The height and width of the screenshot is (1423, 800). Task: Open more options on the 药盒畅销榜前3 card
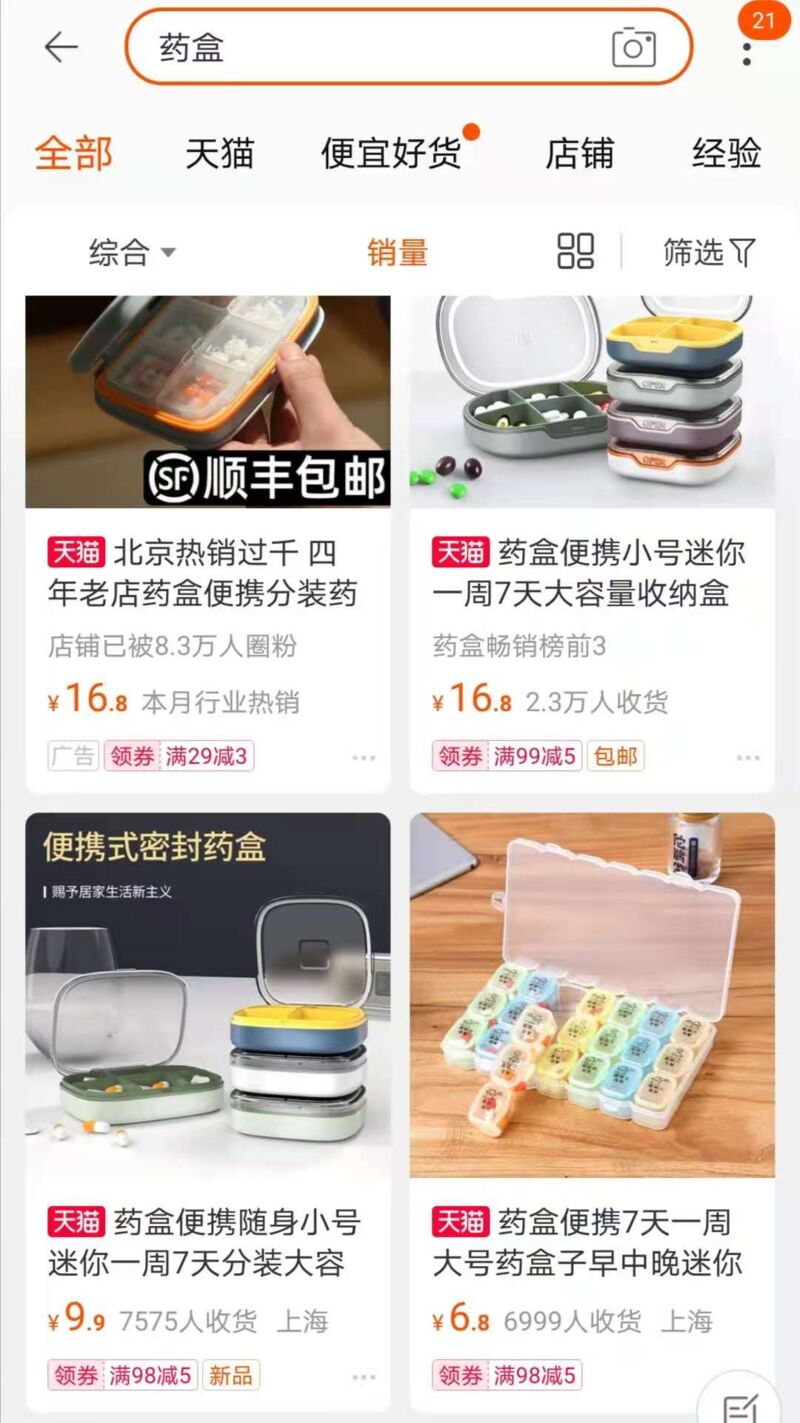747,758
